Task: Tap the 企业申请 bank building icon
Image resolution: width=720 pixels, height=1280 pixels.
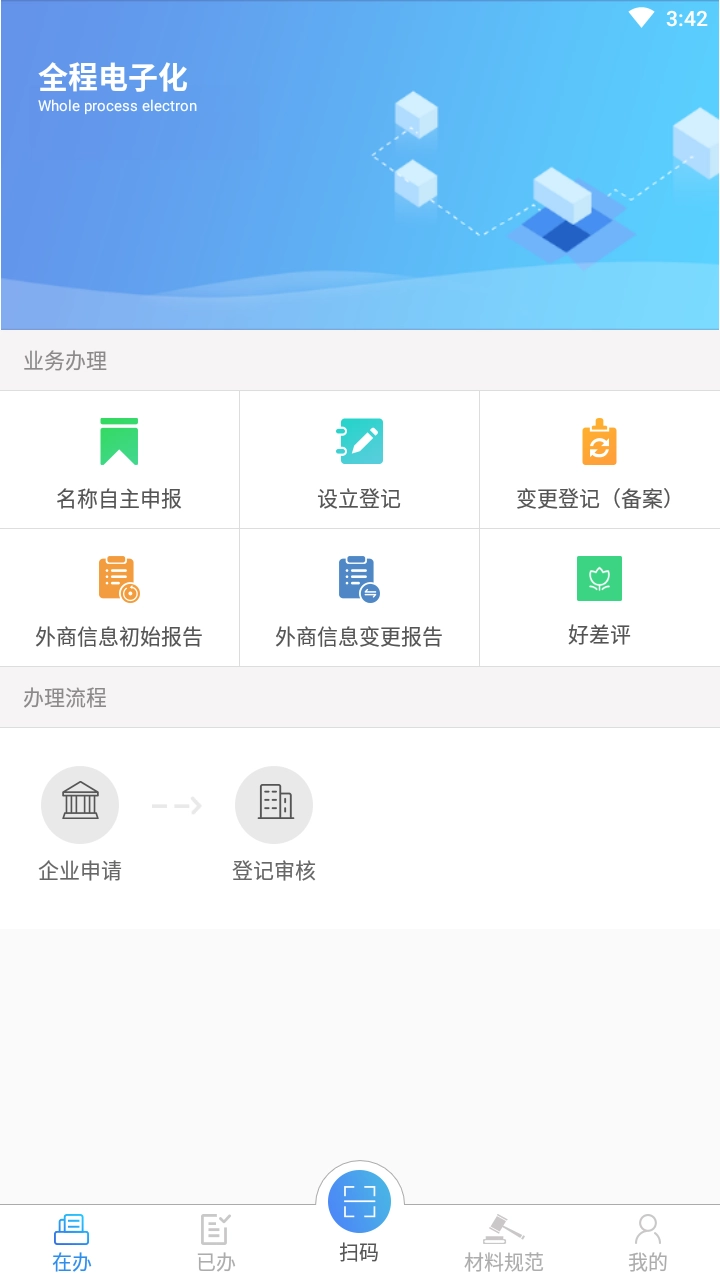Action: (x=80, y=804)
